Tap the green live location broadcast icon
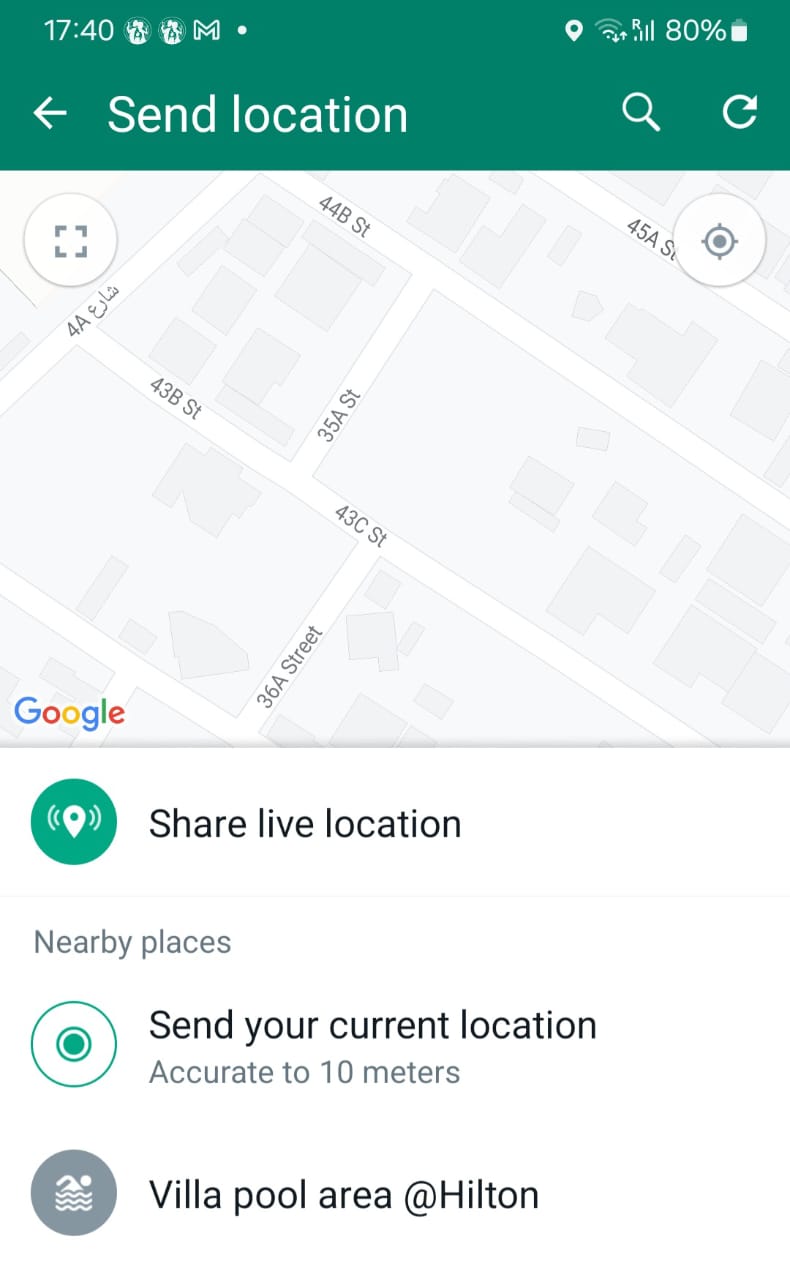 (74, 822)
